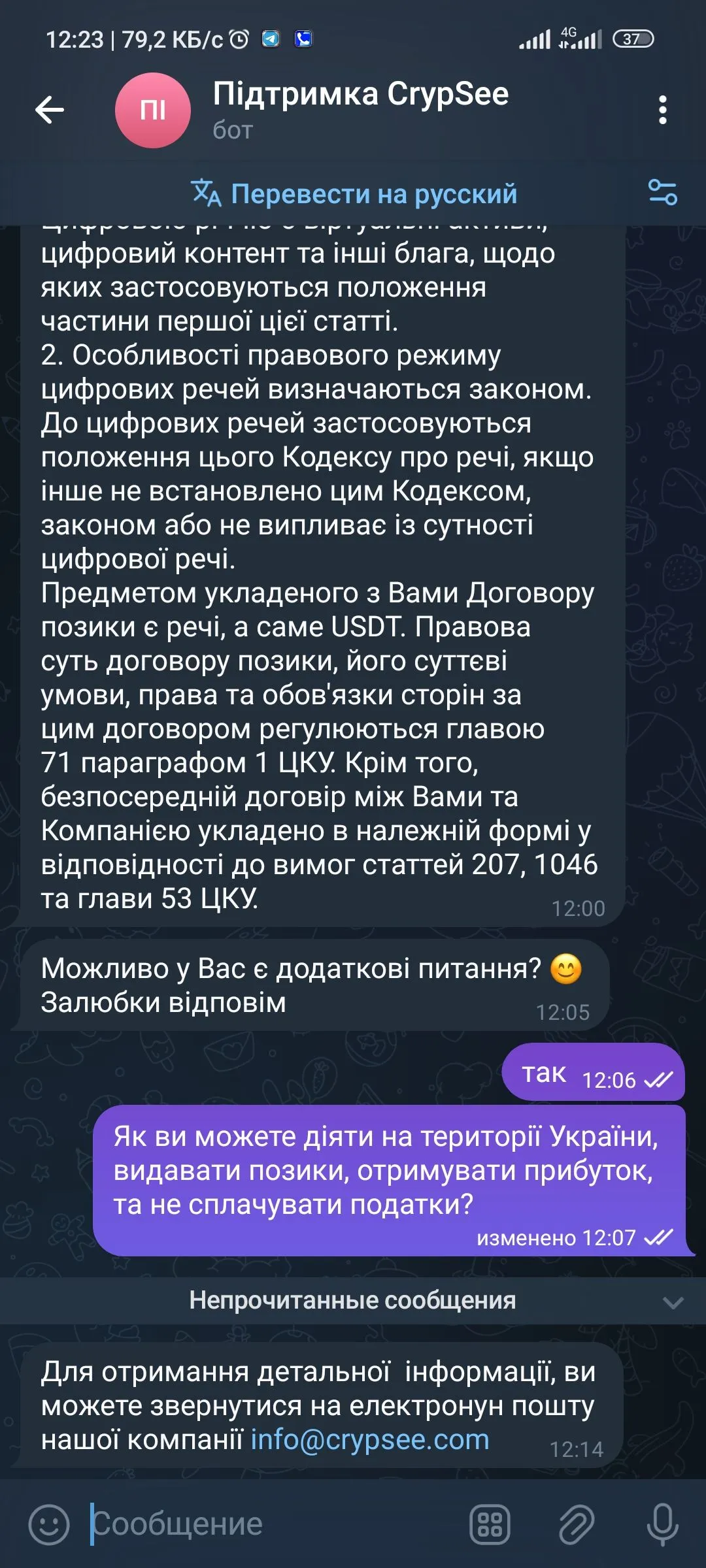Open the bot commands keyboard
Viewport: 706px width, 1568px height.
(x=490, y=1524)
